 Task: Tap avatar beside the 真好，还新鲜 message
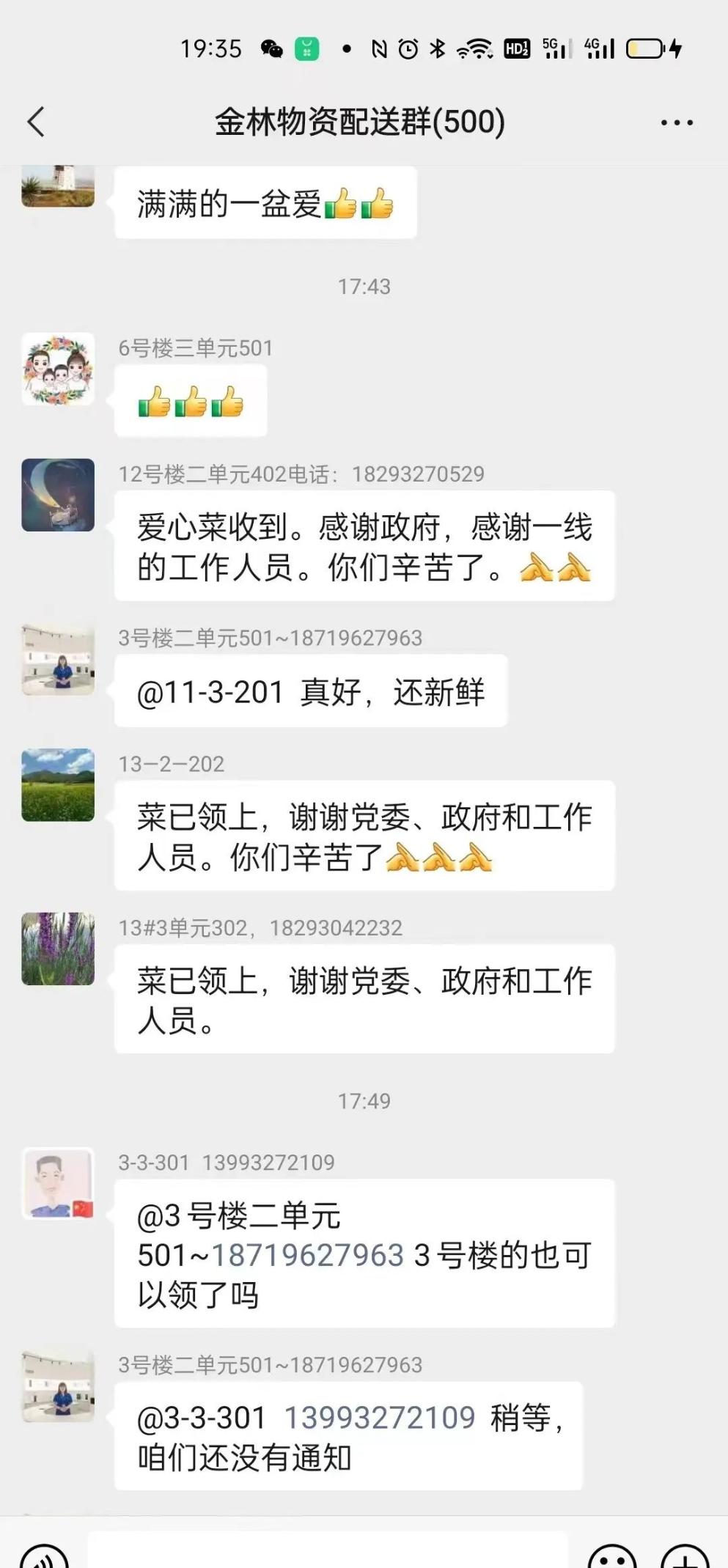58,659
